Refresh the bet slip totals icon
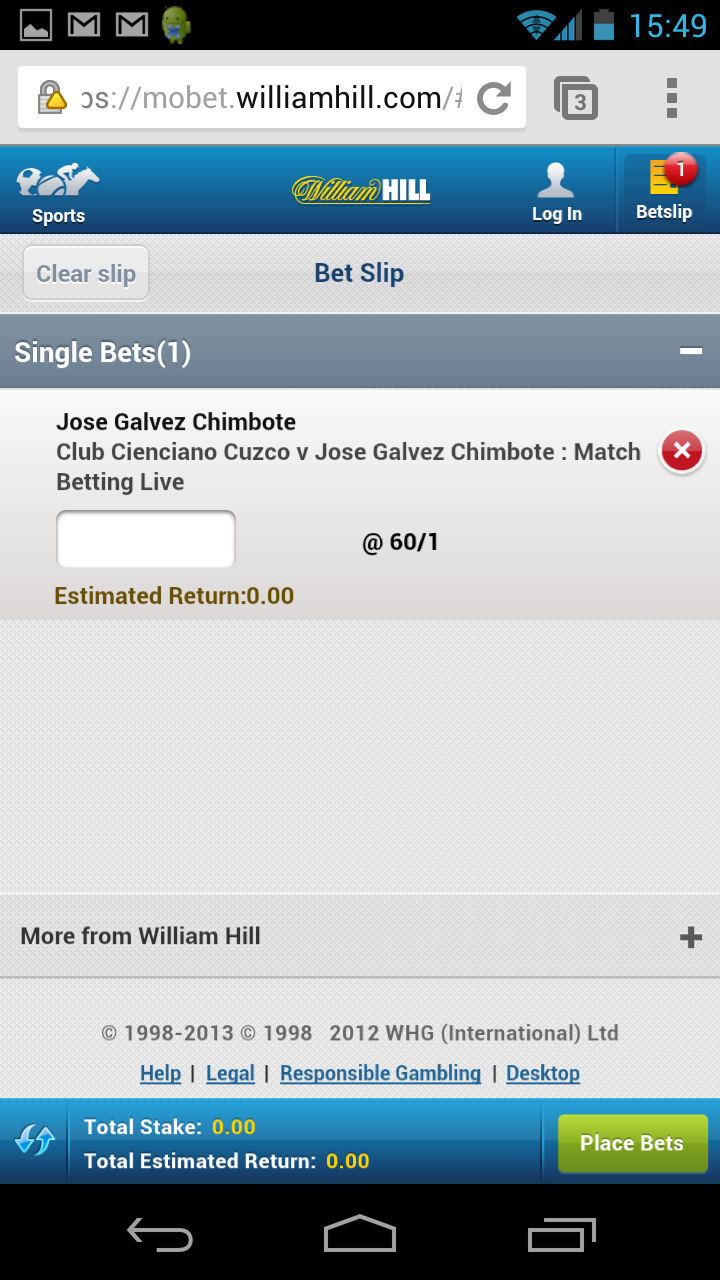 (x=35, y=1142)
